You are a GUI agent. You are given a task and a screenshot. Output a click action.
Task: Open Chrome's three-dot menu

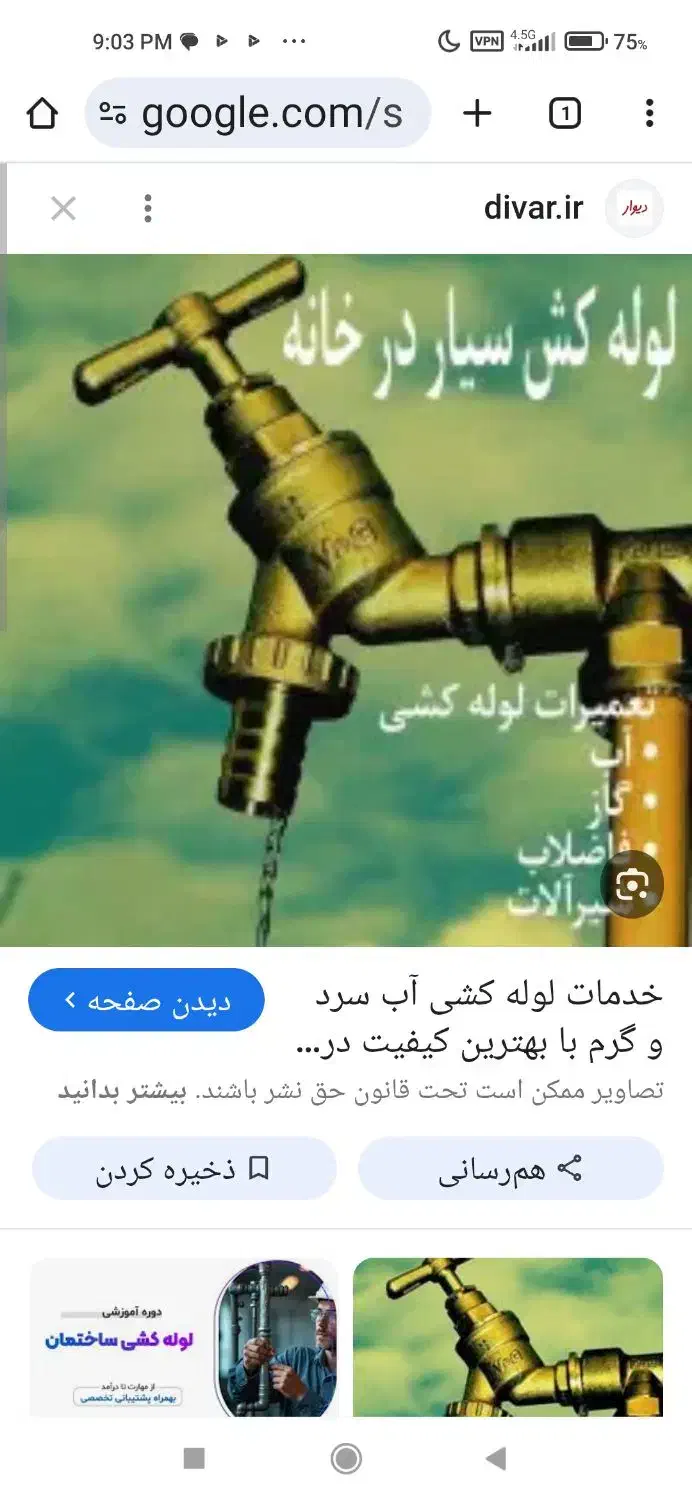coord(649,114)
